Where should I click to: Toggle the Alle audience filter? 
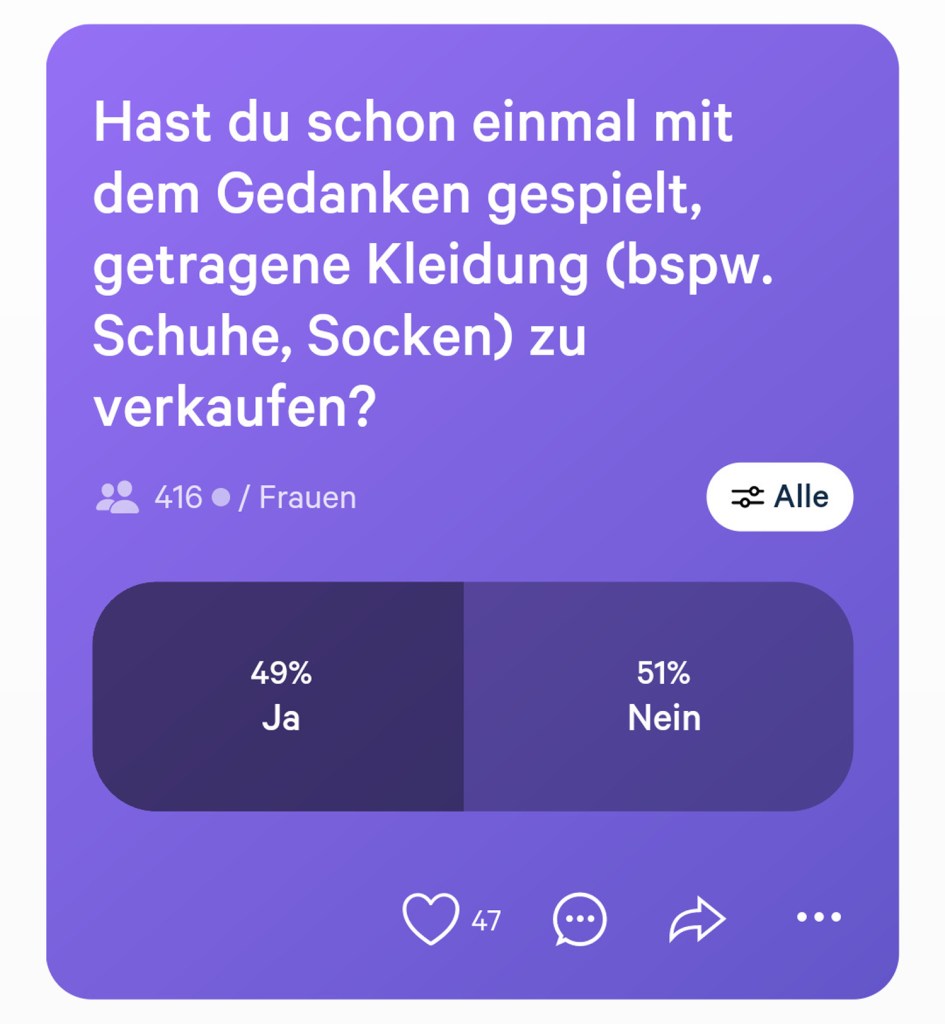780,496
